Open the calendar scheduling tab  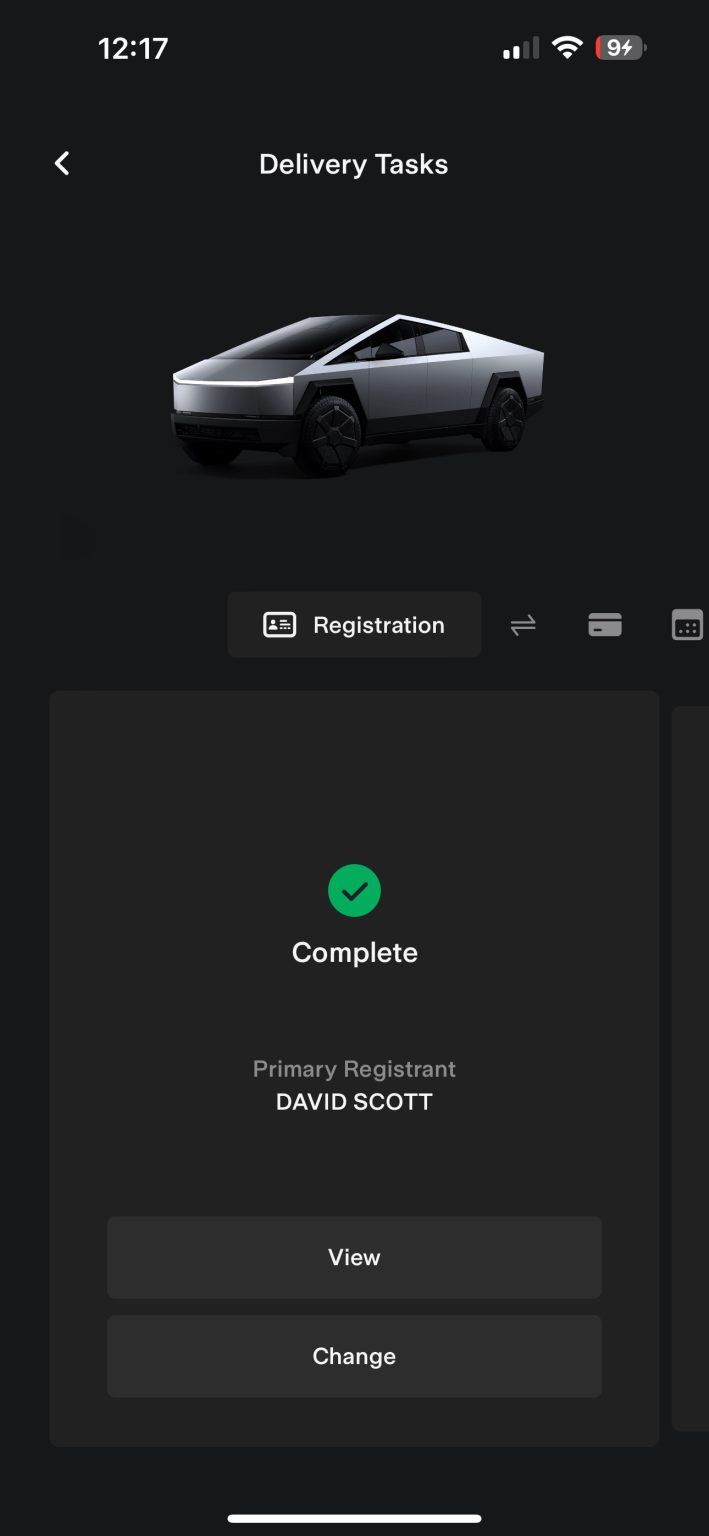[x=687, y=625]
